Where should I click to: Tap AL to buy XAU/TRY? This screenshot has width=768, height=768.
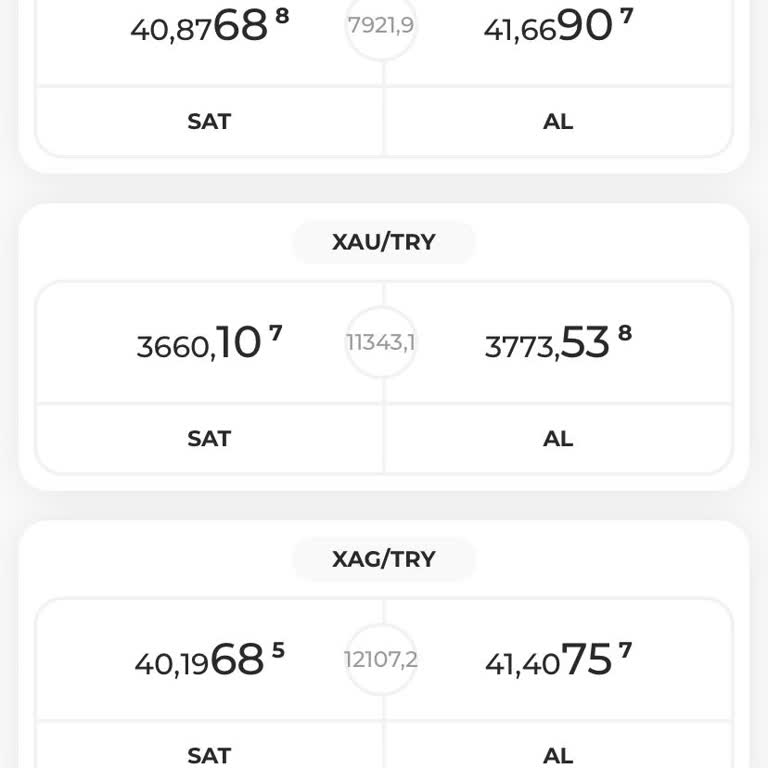(x=558, y=438)
